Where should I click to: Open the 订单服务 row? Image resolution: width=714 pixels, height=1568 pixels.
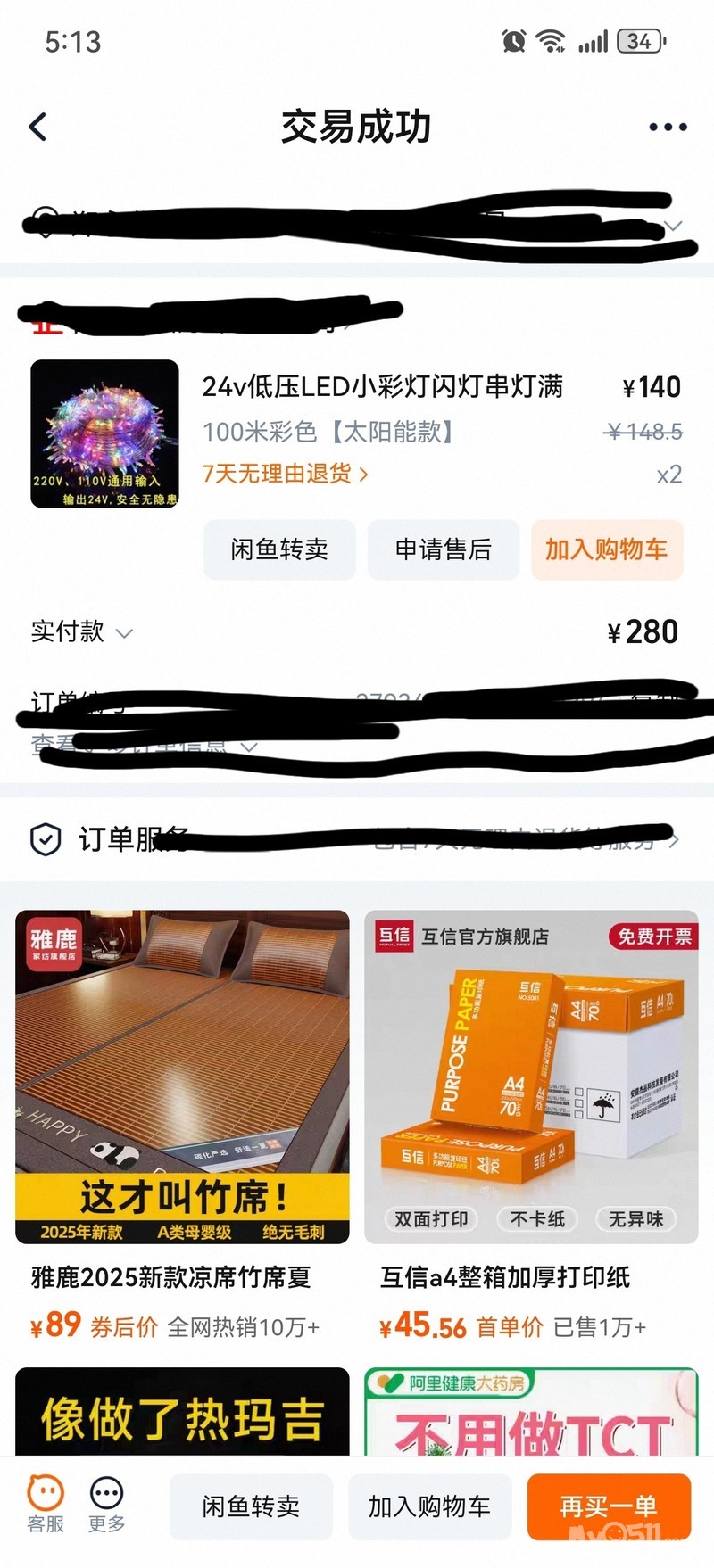coord(357,838)
